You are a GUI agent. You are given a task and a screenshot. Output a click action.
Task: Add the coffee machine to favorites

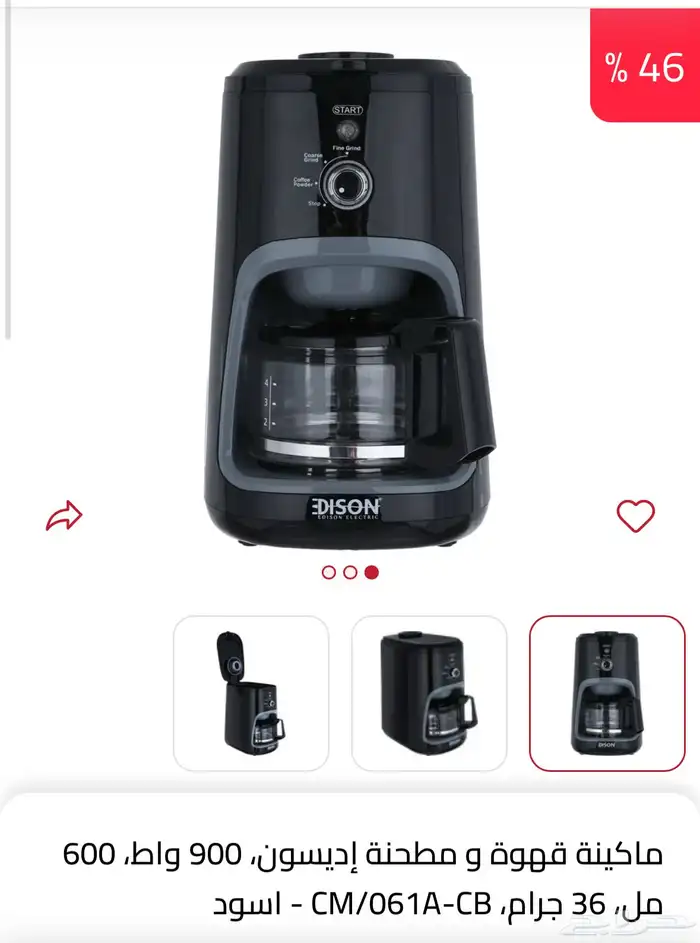[635, 516]
